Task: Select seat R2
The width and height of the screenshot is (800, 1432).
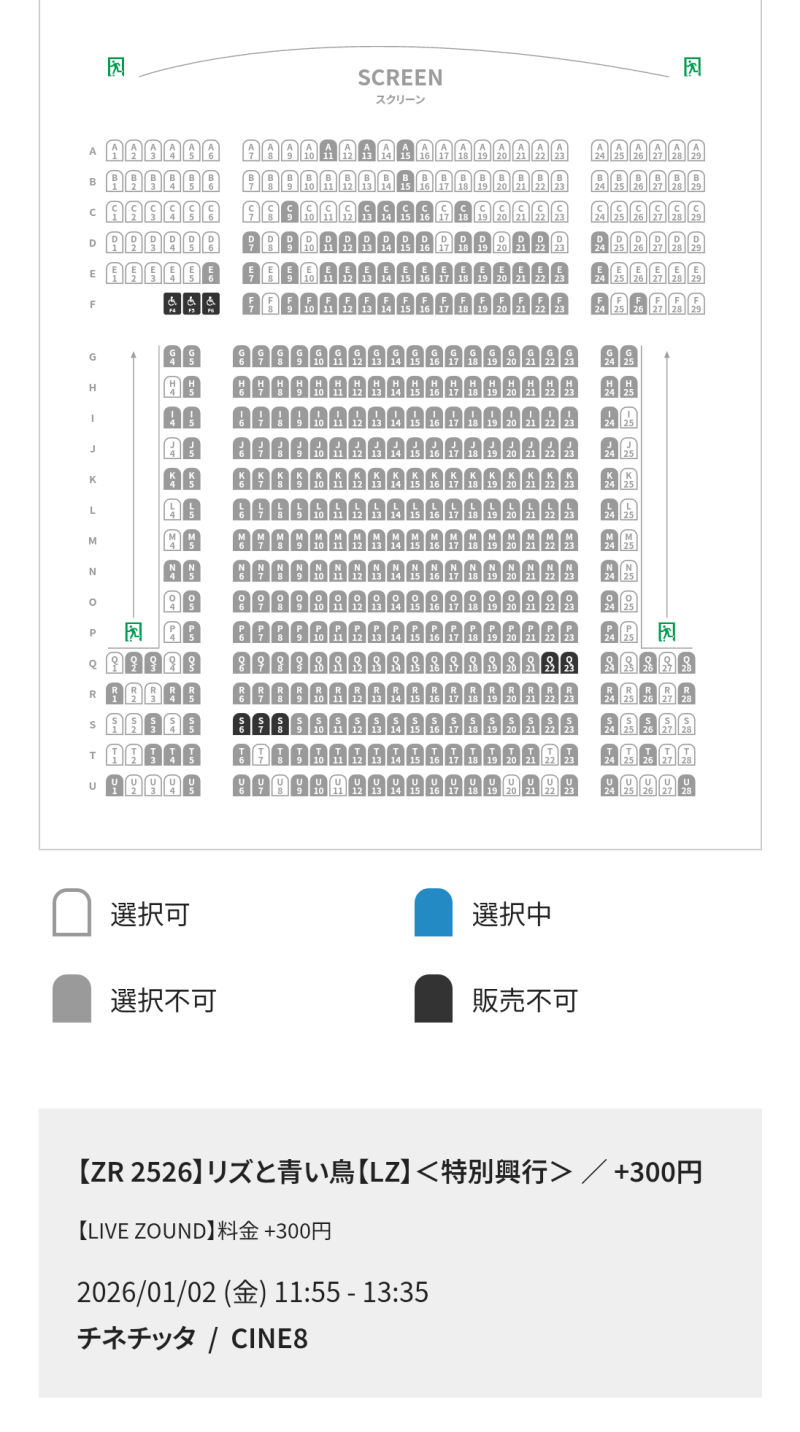Action: [x=133, y=694]
